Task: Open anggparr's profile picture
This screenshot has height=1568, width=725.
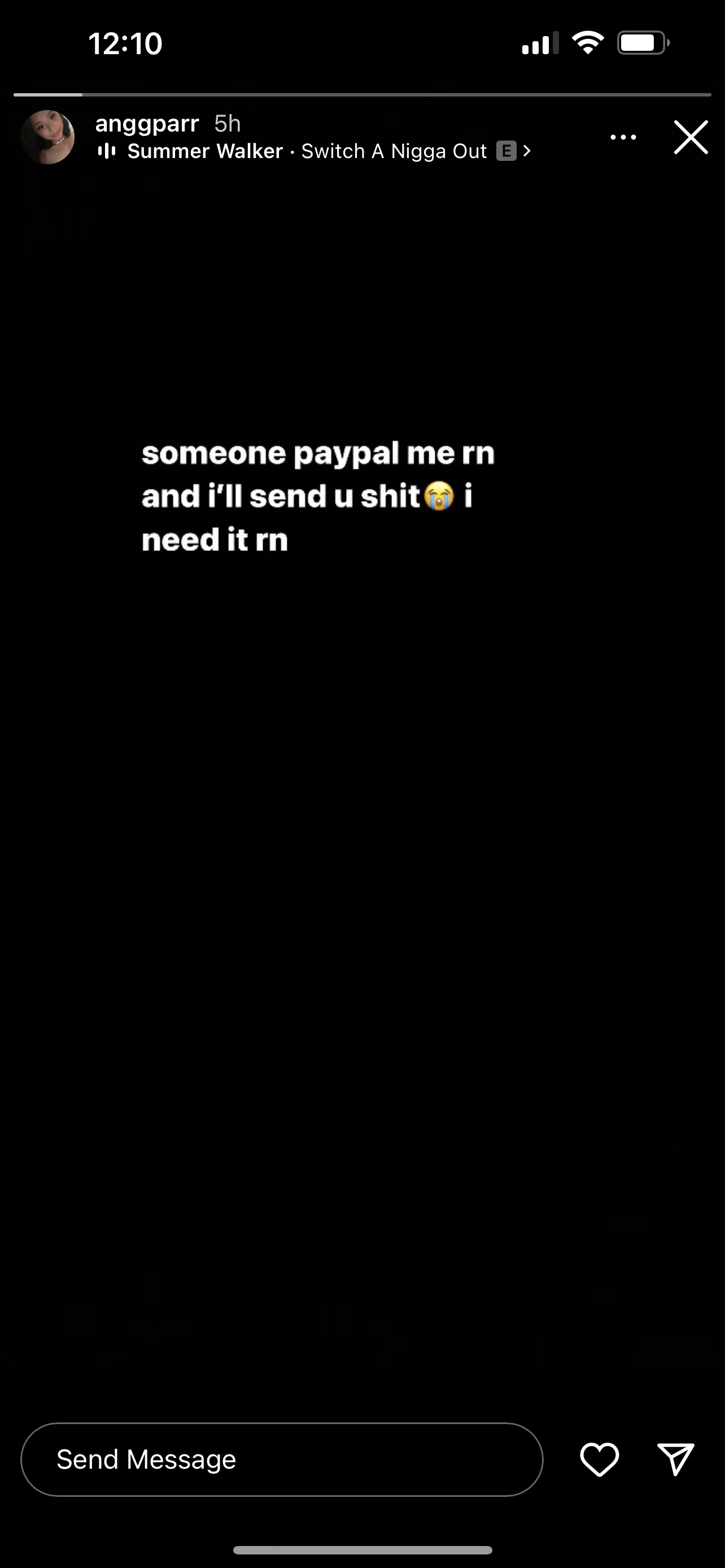Action: click(x=47, y=138)
